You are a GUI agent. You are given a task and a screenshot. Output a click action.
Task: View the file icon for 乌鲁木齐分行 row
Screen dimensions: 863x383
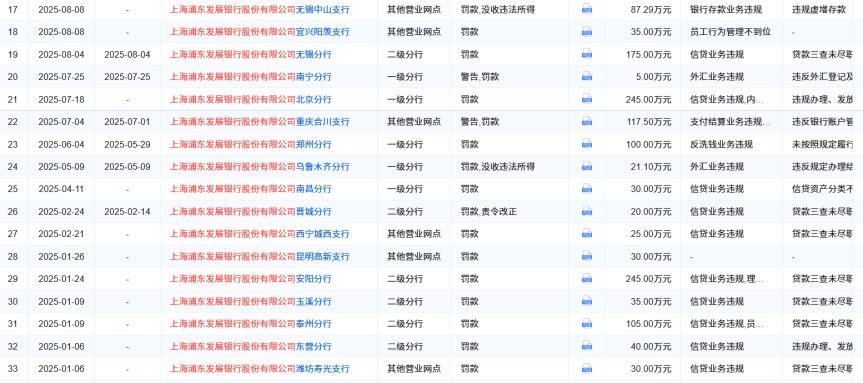587,167
